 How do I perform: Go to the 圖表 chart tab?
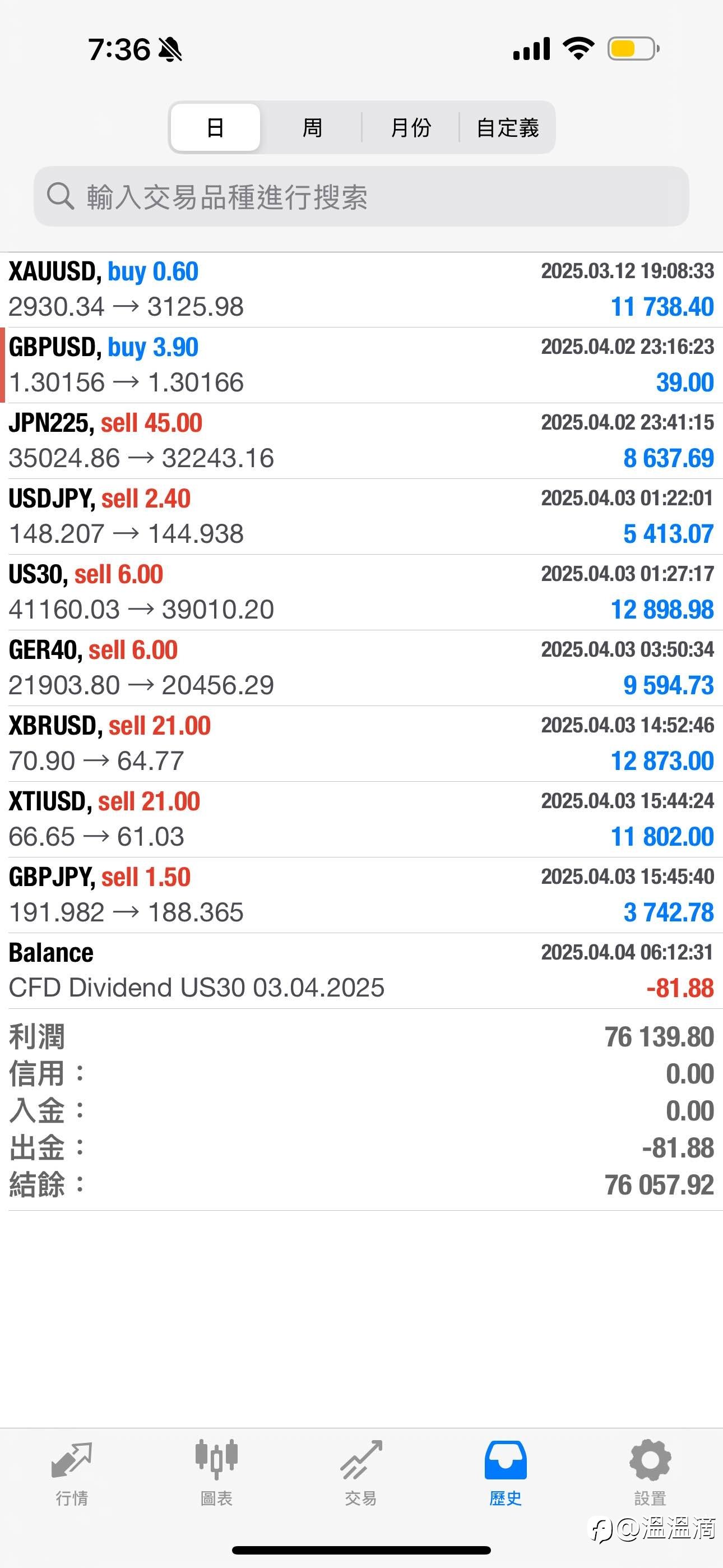(x=217, y=1473)
